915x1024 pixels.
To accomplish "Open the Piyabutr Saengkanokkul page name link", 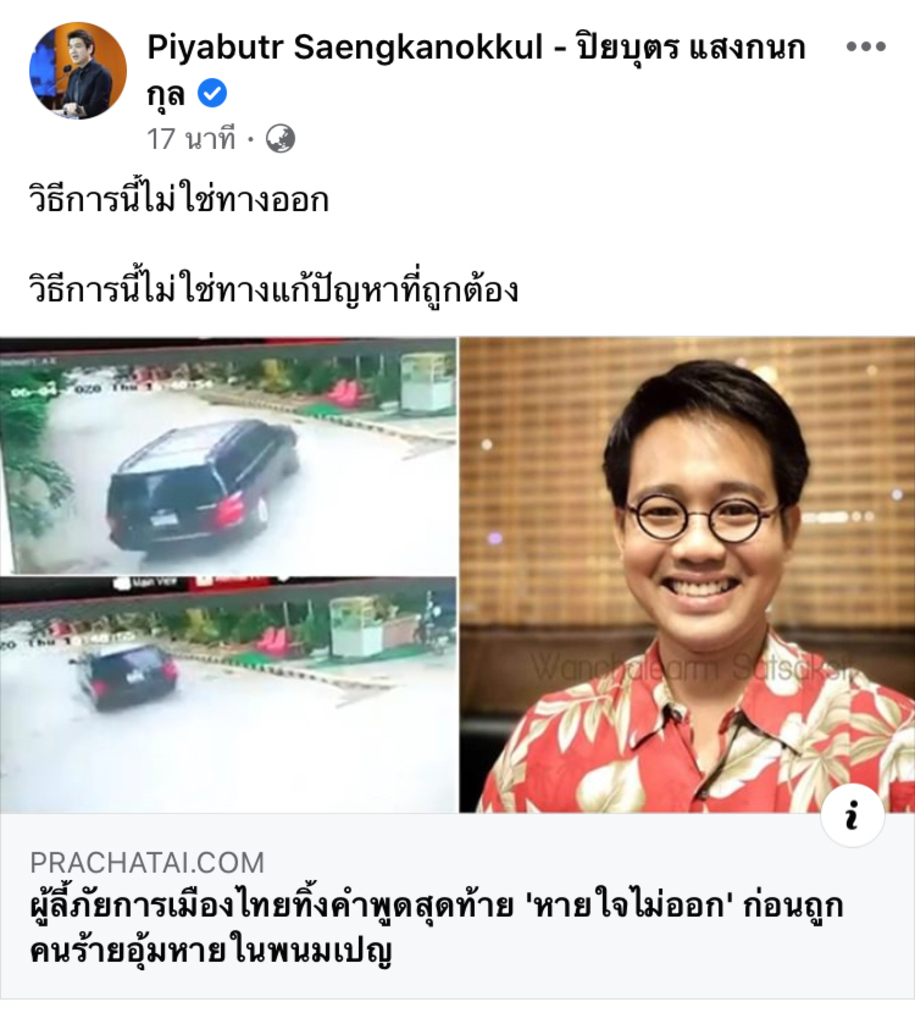I will [x=475, y=47].
